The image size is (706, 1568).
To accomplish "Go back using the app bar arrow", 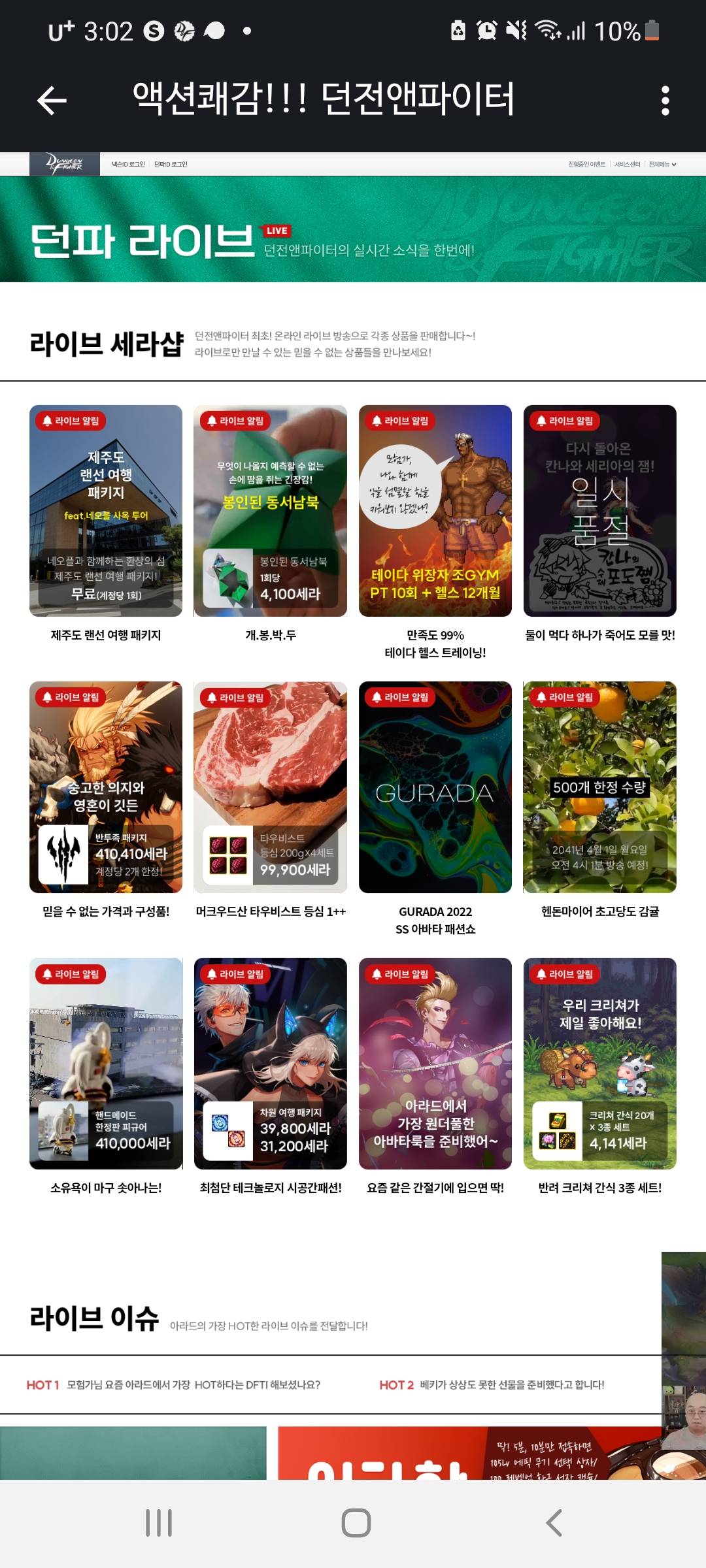I will click(x=52, y=101).
